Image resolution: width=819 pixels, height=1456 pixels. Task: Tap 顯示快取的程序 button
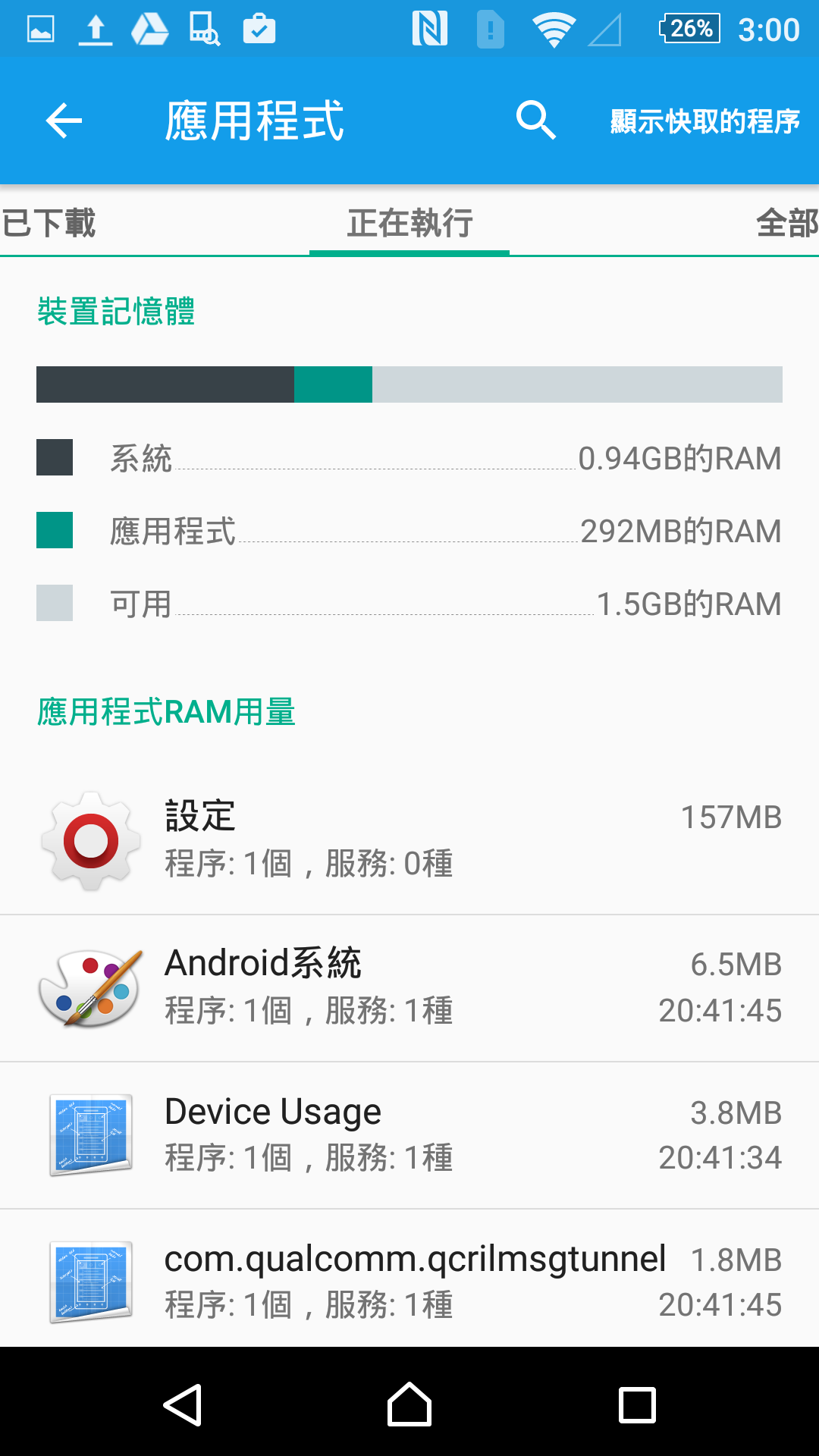[704, 121]
